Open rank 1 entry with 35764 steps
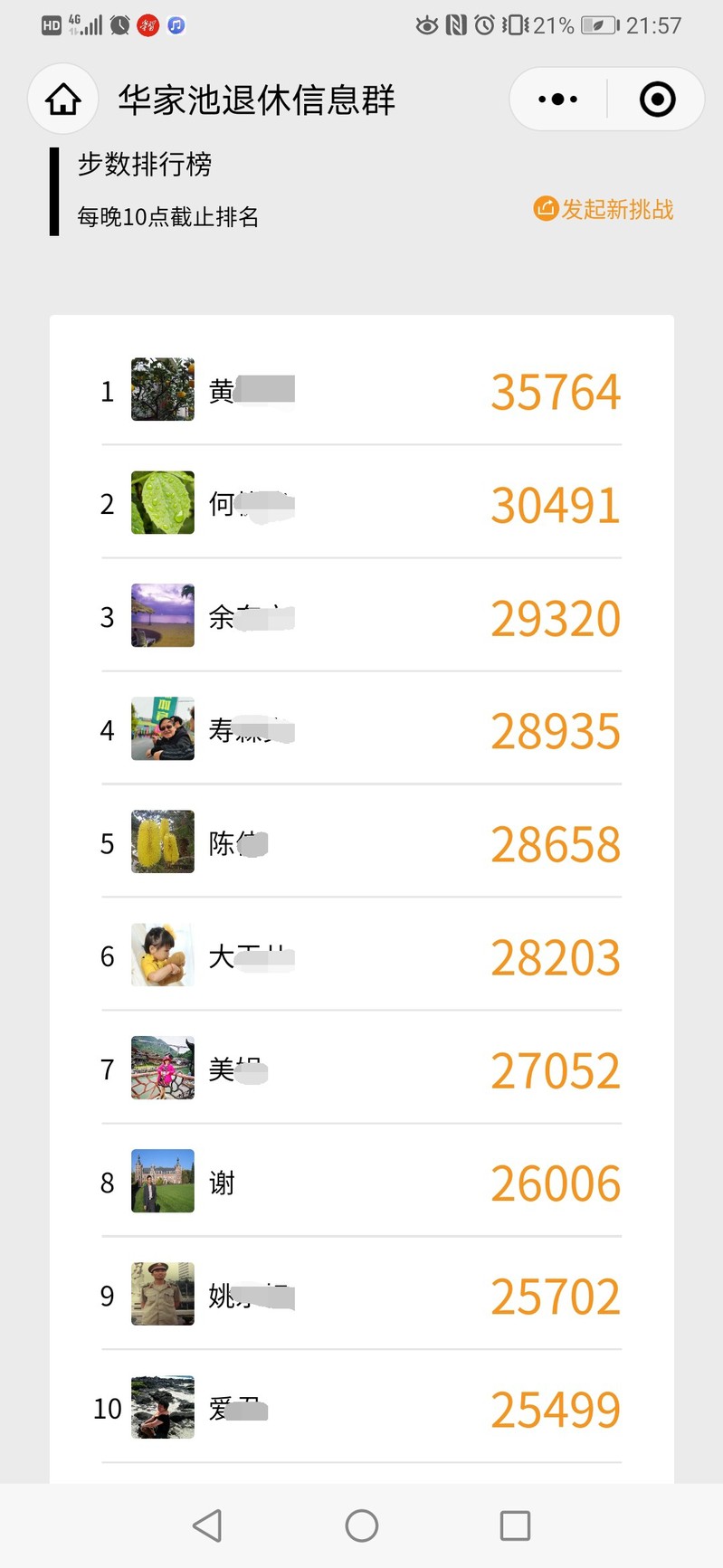Screen dimensions: 723x1568 click(361, 390)
